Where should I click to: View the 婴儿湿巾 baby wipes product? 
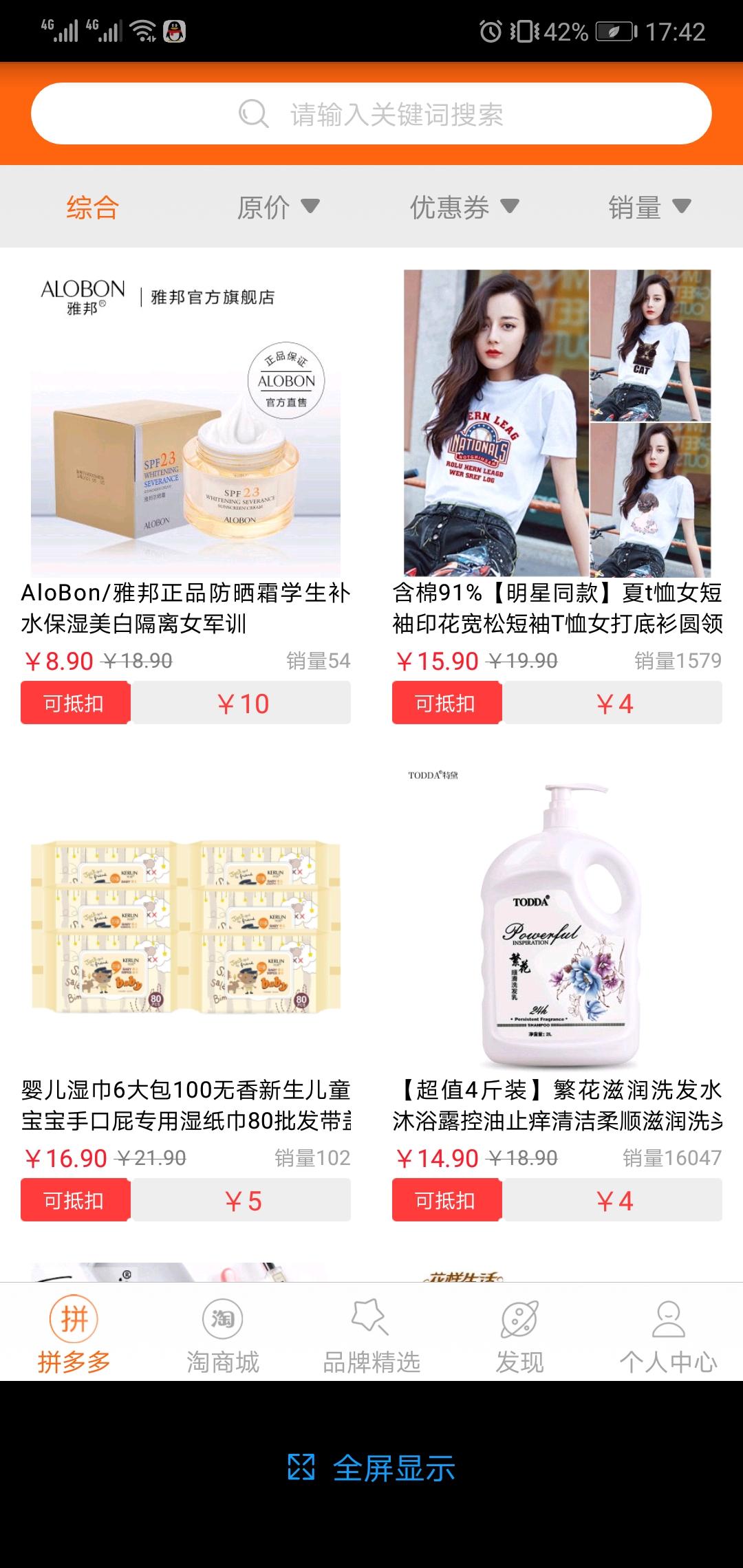[x=186, y=922]
